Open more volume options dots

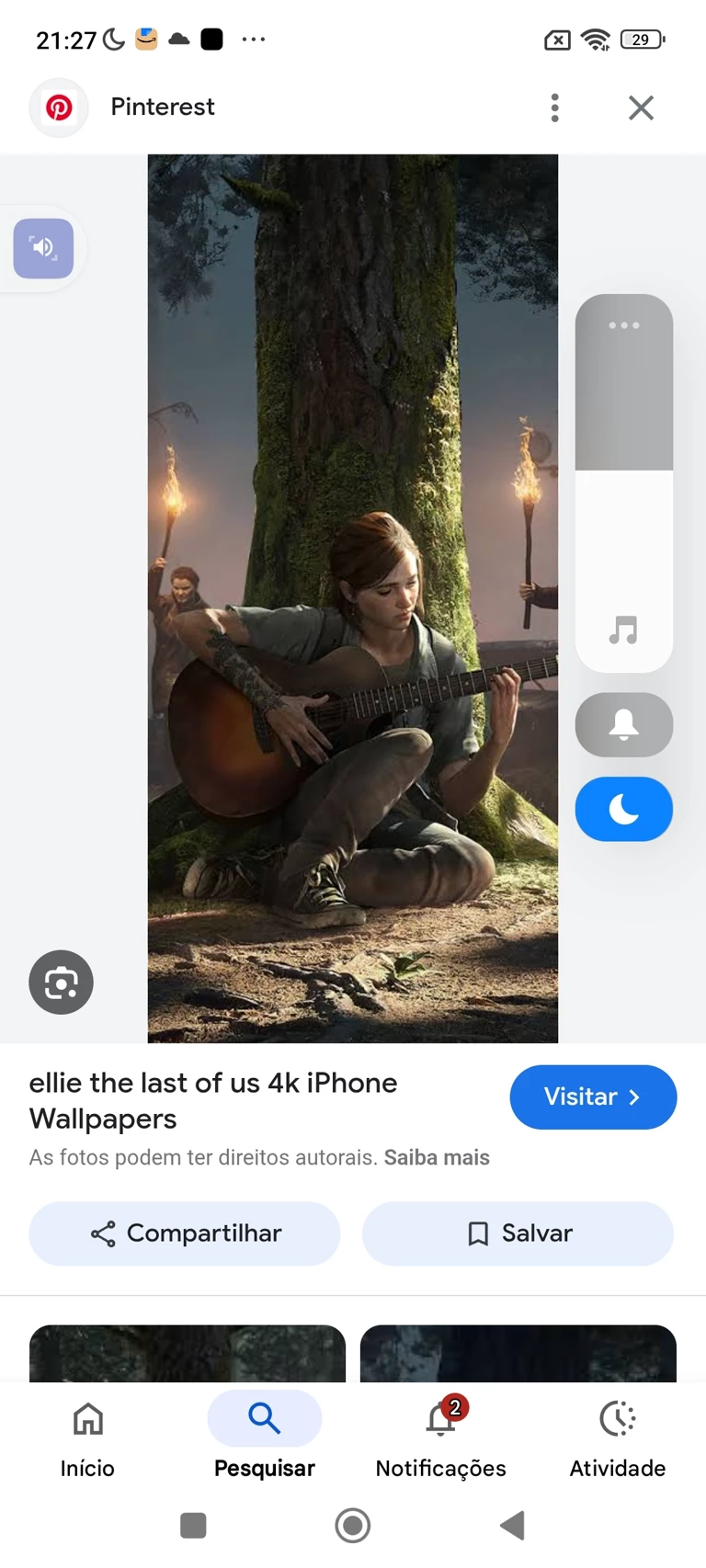[x=623, y=325]
